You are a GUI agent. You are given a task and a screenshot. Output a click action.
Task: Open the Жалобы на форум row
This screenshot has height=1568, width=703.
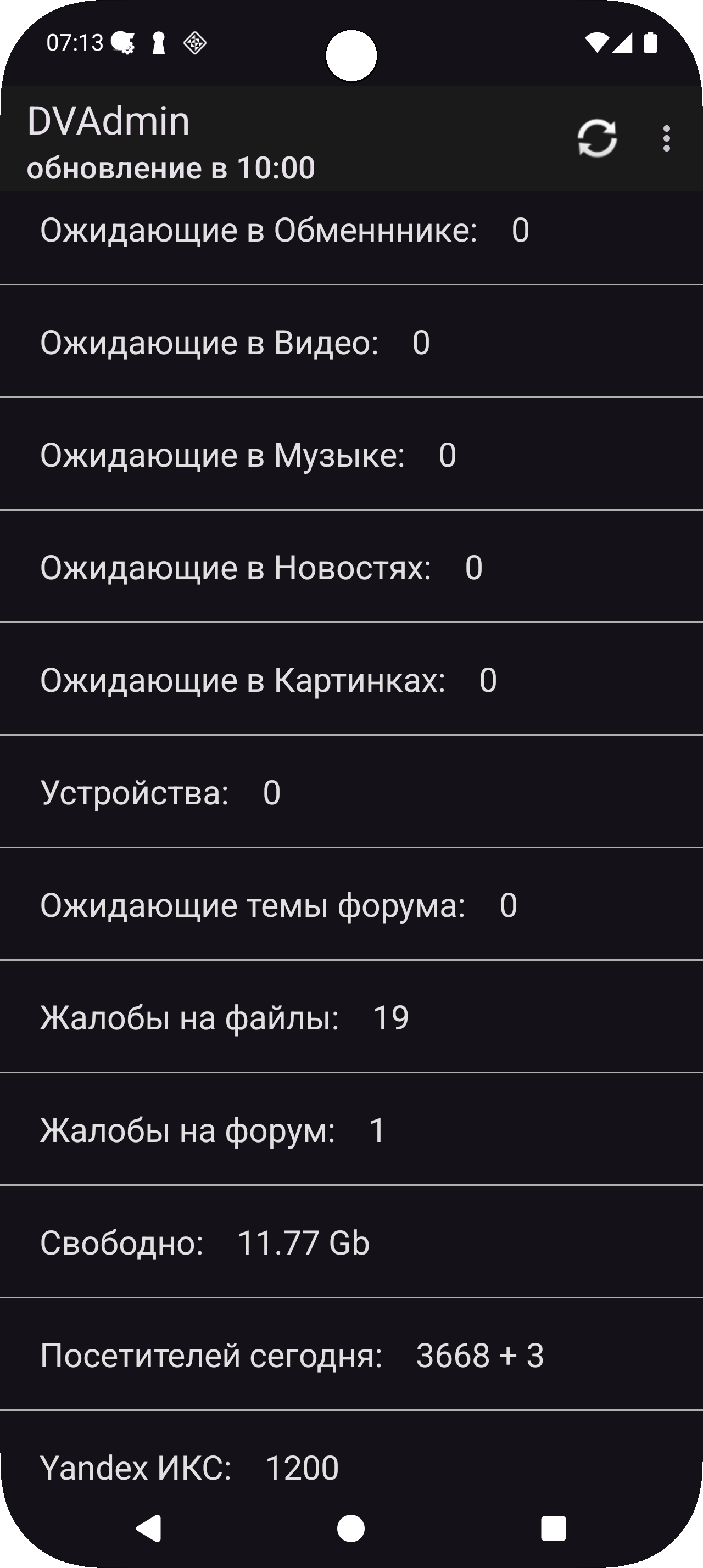(351, 1130)
